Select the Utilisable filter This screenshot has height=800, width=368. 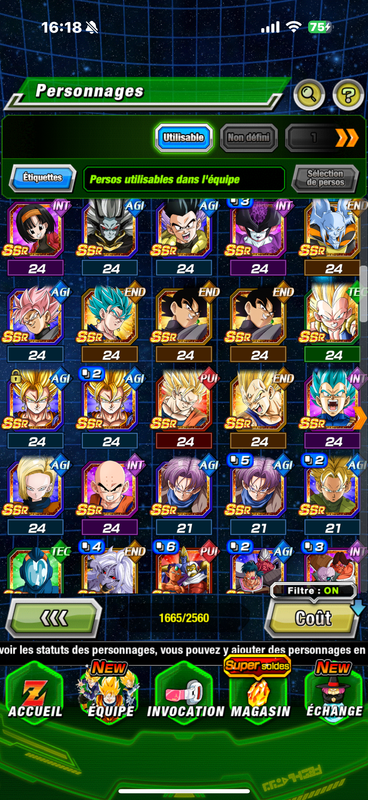(183, 137)
